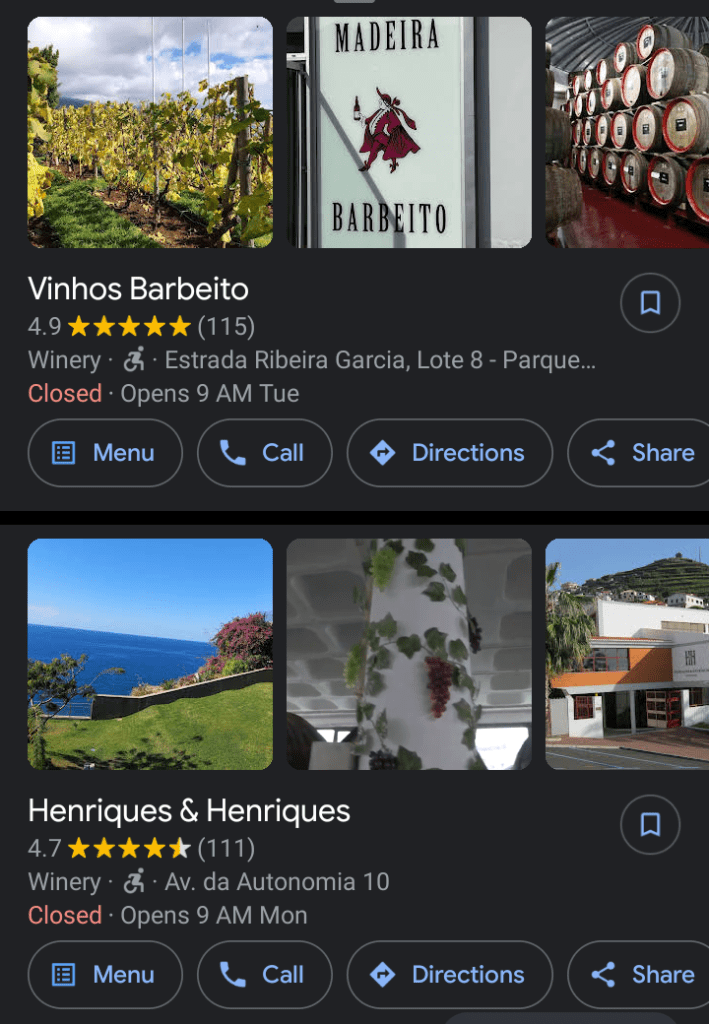This screenshot has width=709, height=1024.
Task: Save Vinhos Barbeito with the bookmark icon
Action: coord(650,303)
